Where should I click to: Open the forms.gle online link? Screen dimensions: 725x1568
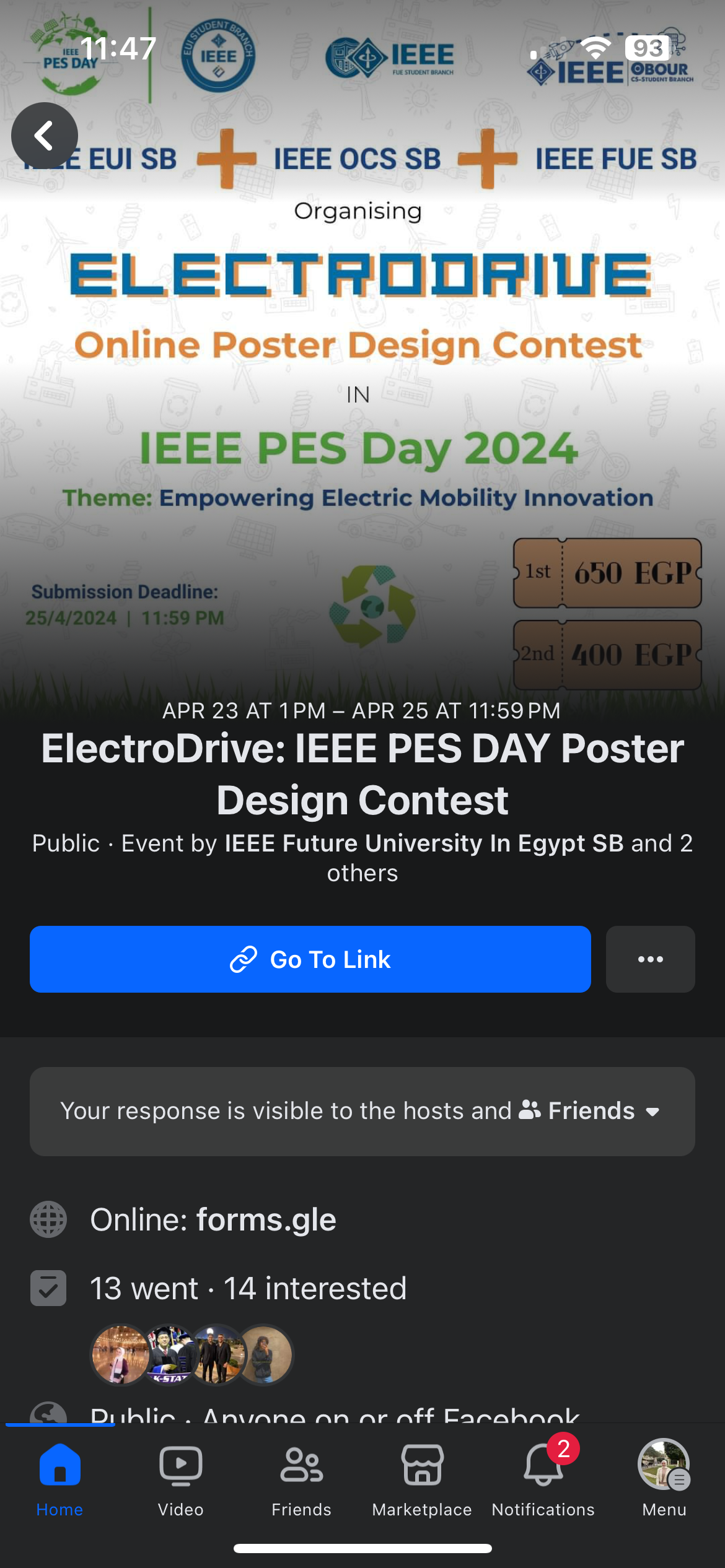[266, 1219]
